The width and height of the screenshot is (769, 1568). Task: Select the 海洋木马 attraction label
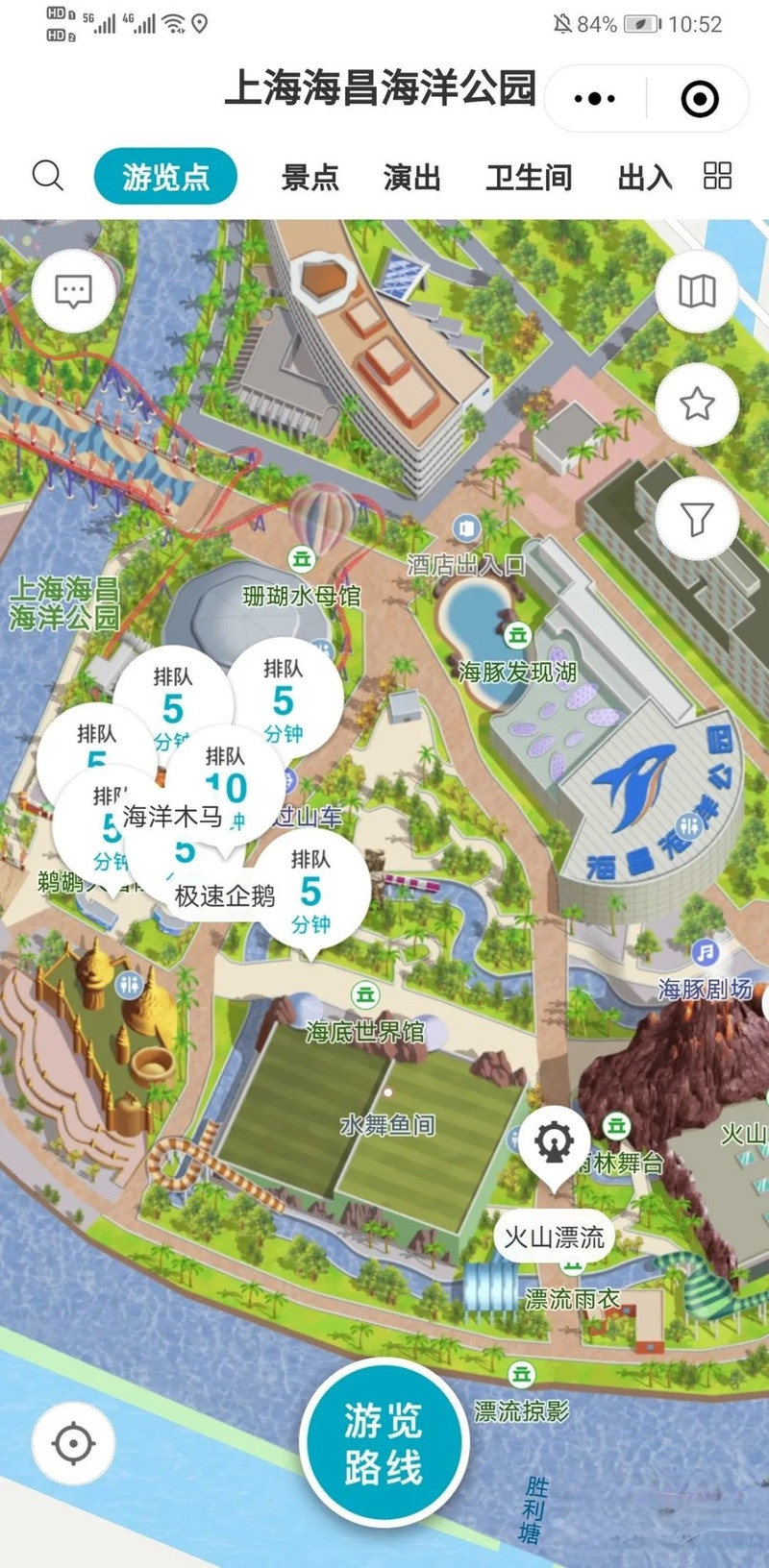pyautogui.click(x=173, y=817)
